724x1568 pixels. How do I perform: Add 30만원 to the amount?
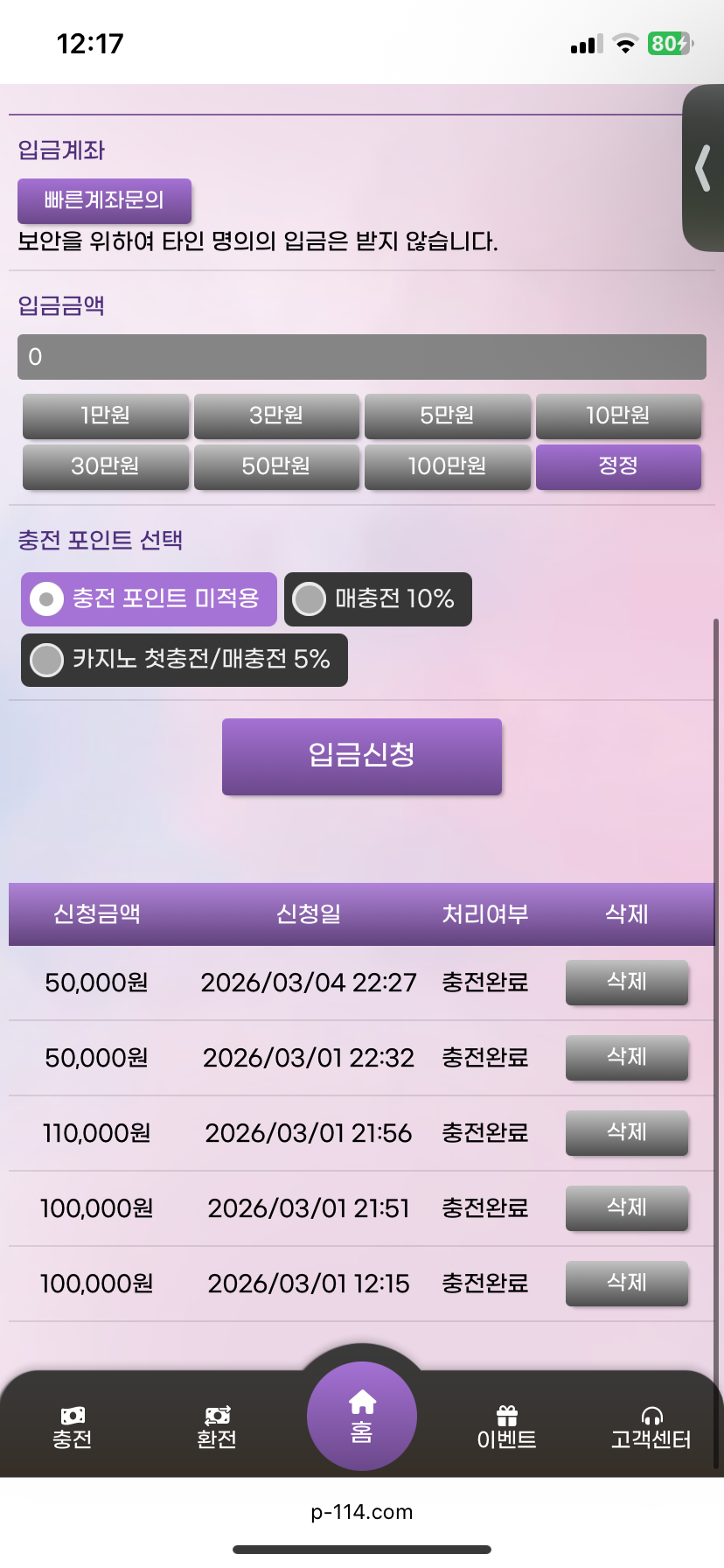(106, 466)
